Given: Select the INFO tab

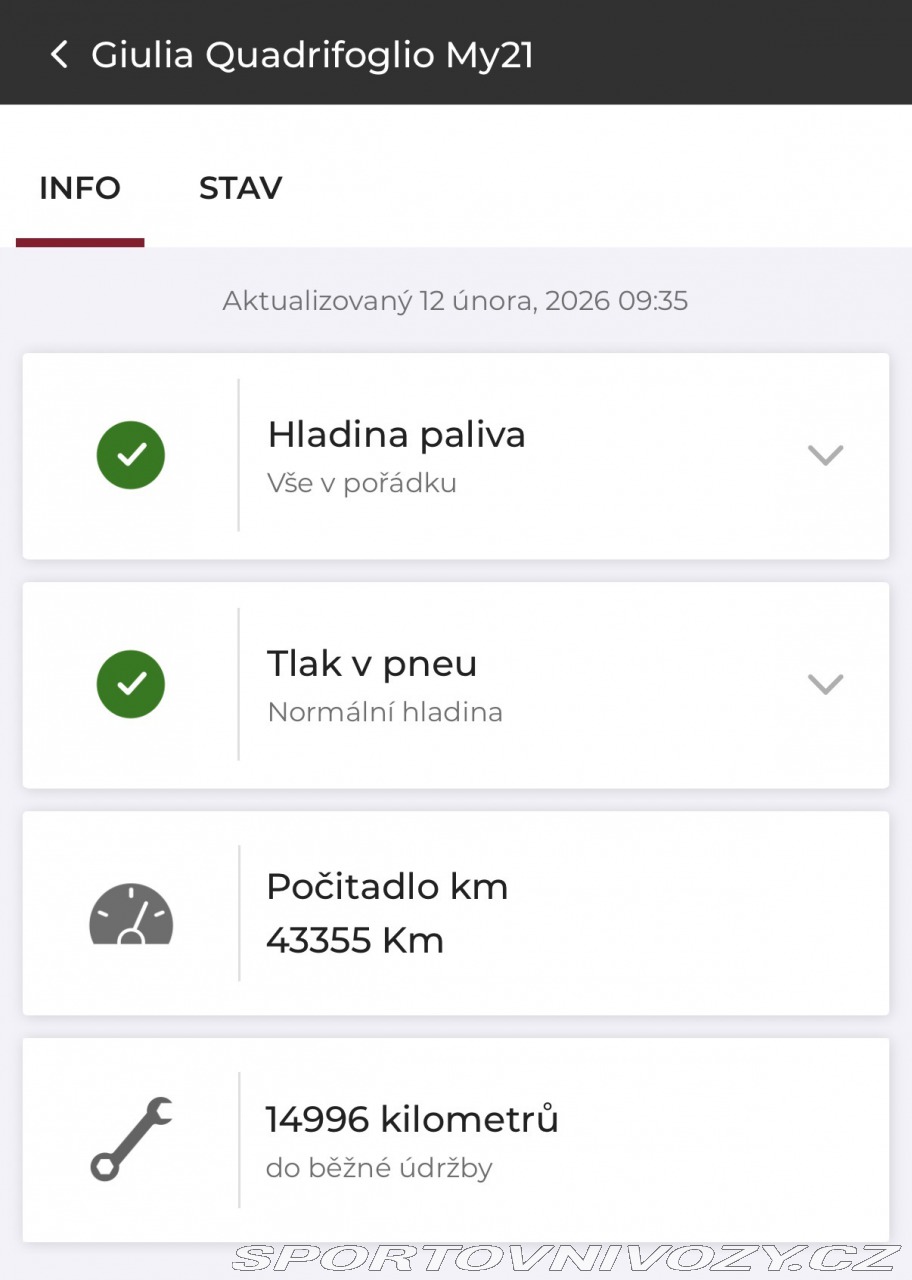Looking at the screenshot, I should pos(80,188).
